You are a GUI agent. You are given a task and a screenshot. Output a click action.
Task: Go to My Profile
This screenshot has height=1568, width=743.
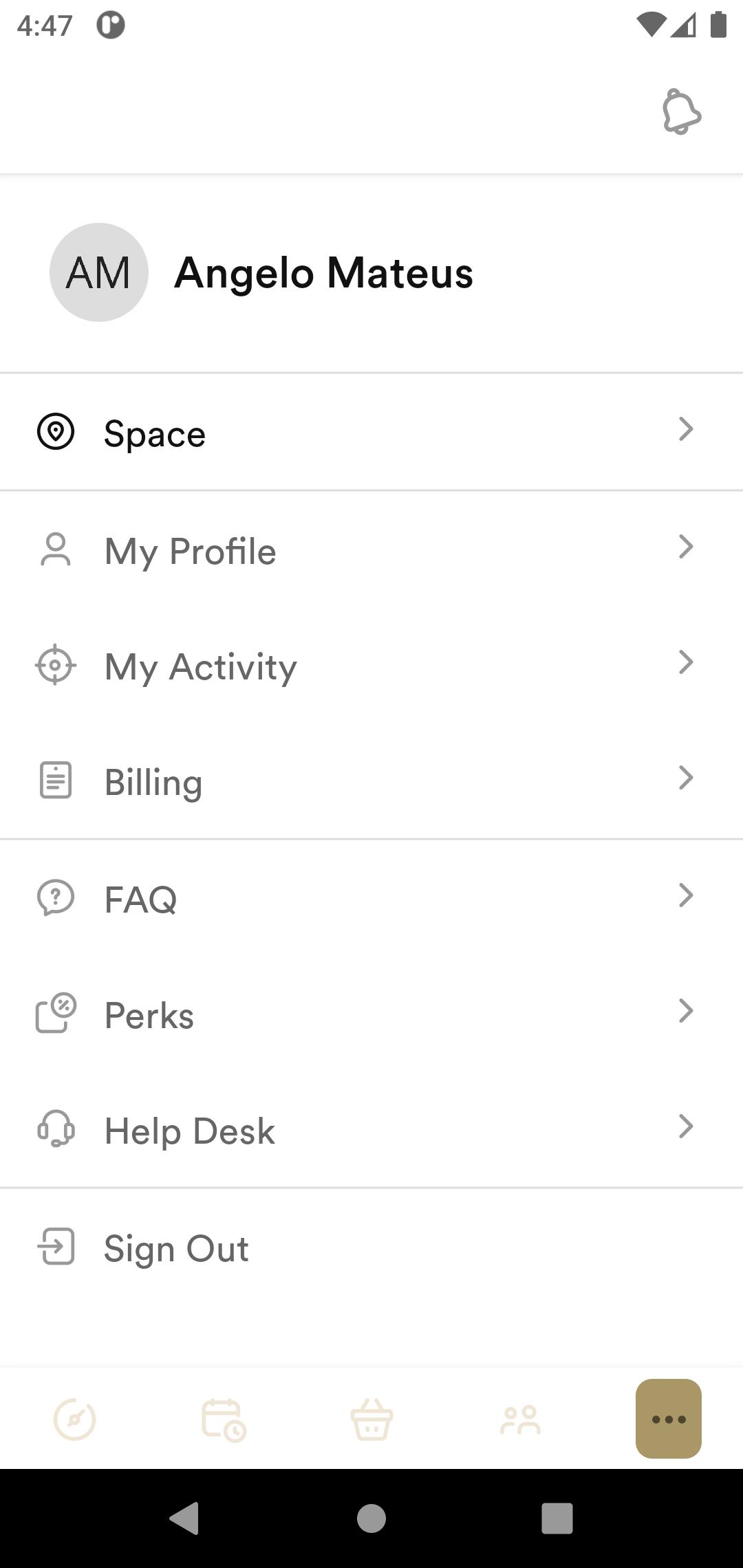pos(371,550)
